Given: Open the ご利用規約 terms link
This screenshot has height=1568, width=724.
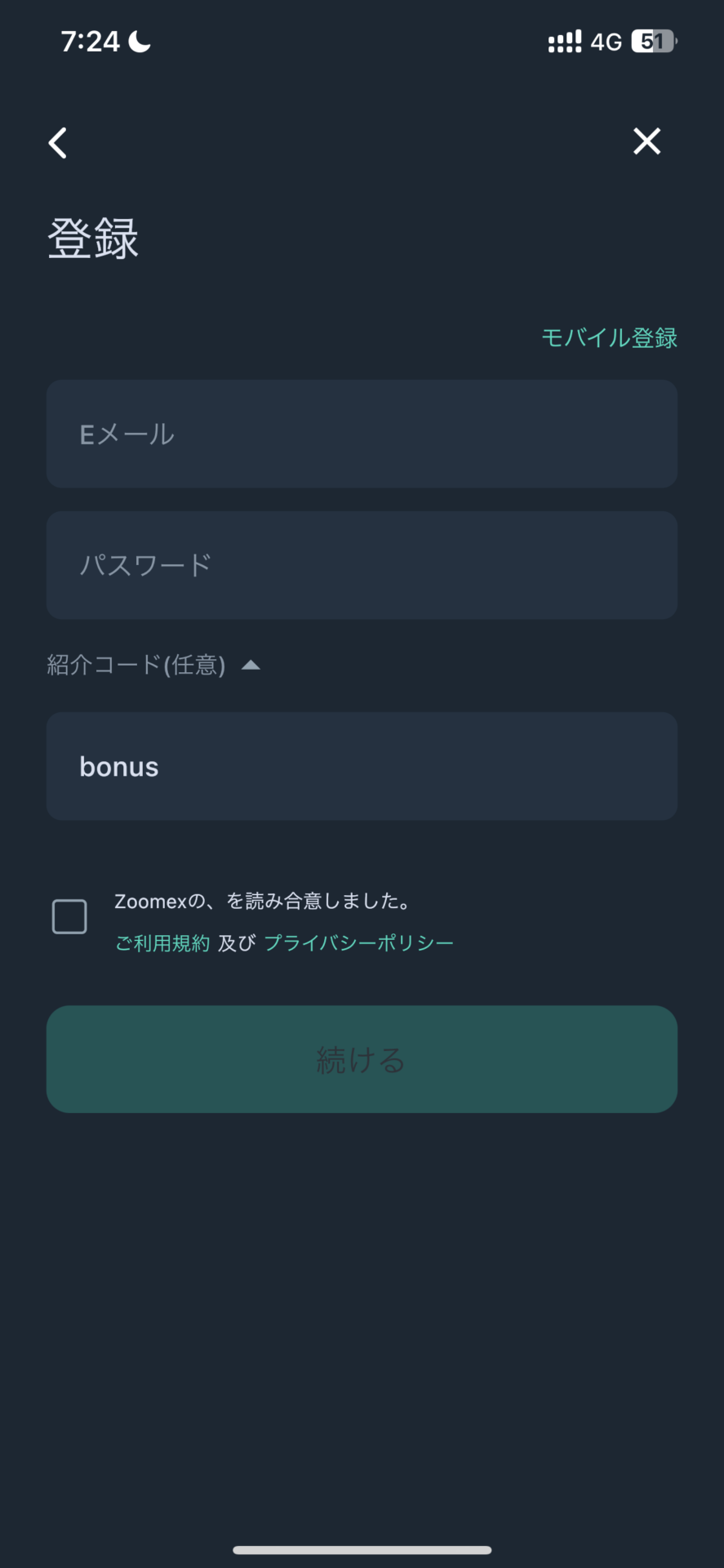Looking at the screenshot, I should click(162, 943).
